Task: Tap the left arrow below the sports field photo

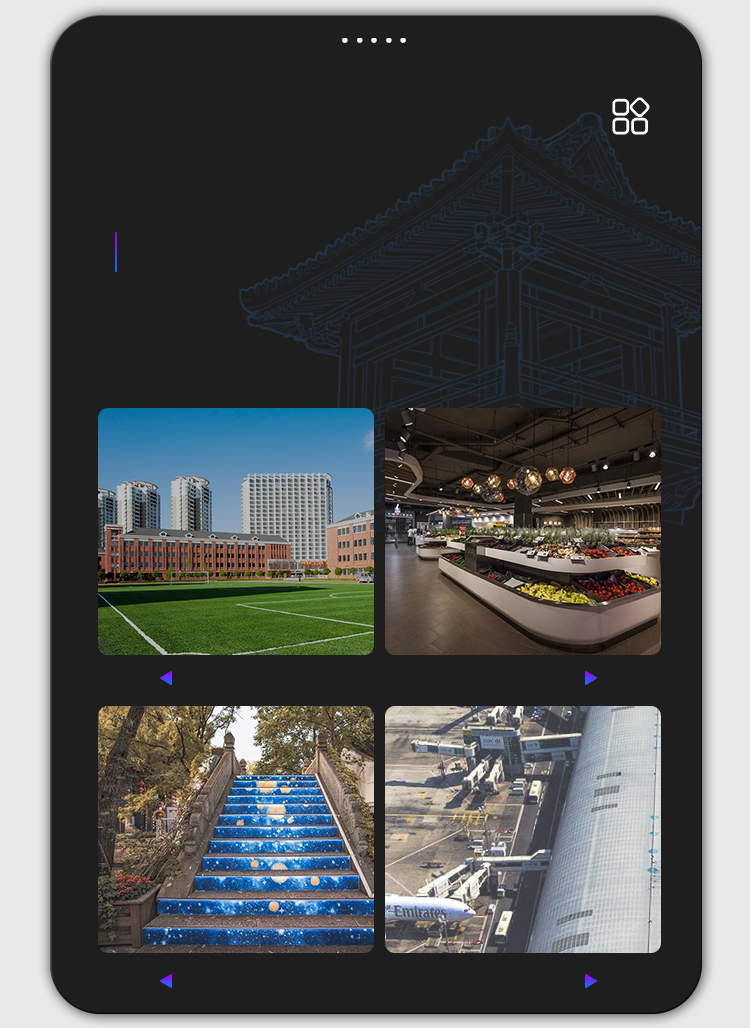Action: [166, 678]
